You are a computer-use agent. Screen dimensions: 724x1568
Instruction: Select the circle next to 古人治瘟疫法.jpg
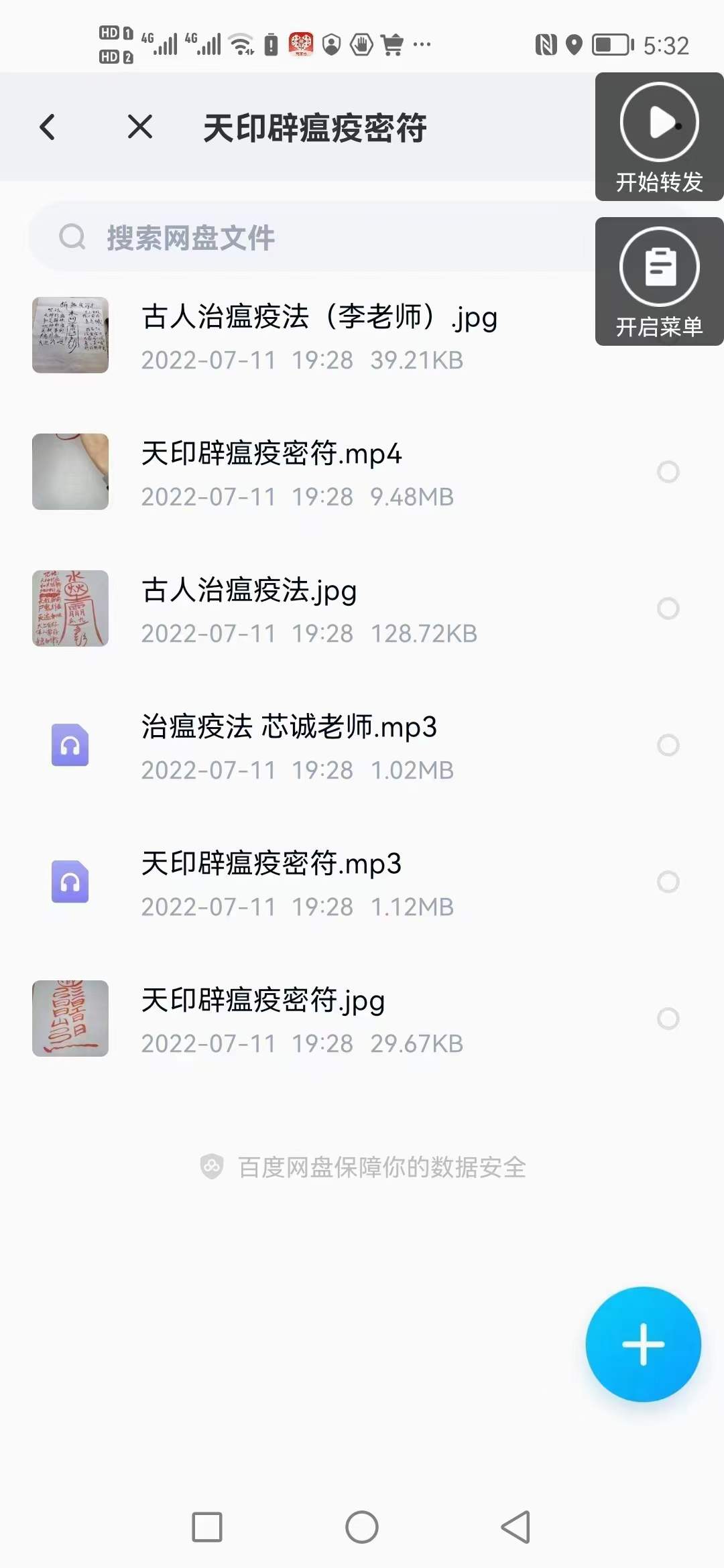(x=667, y=608)
